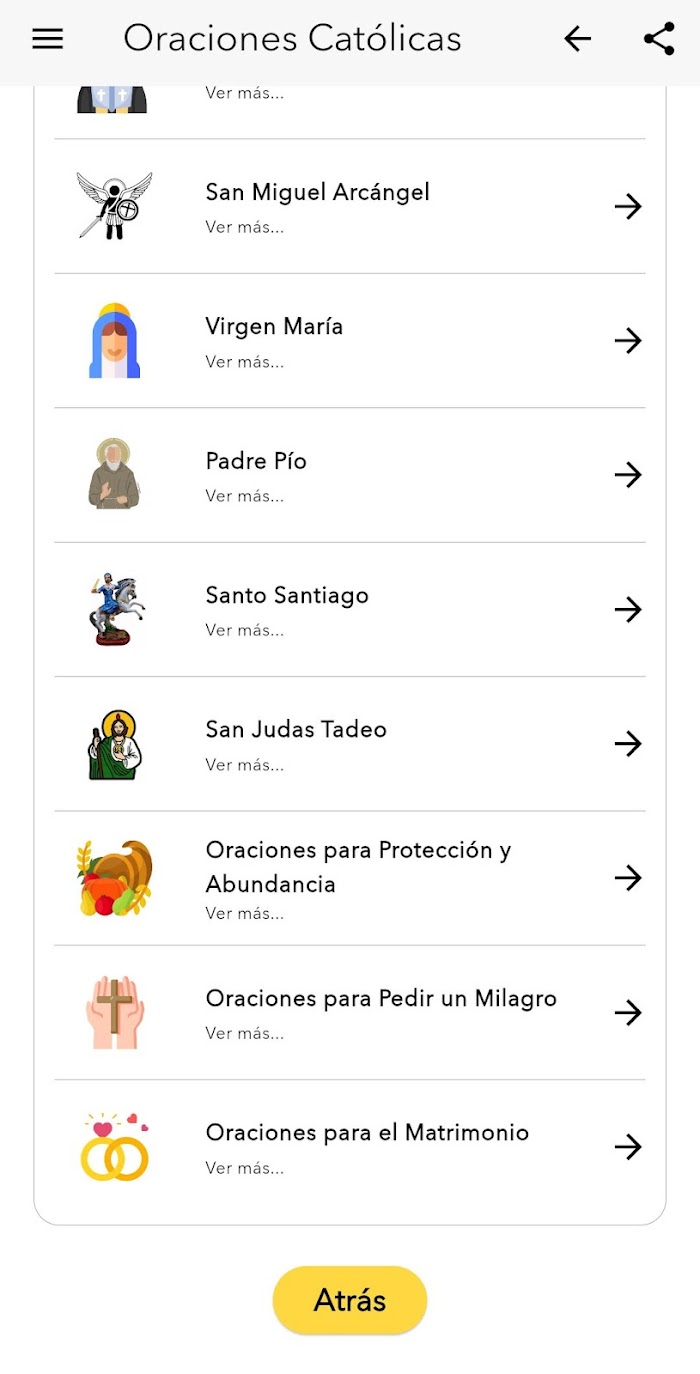
Task: Open Oraciones para Protección y Abundancia
Action: click(x=350, y=878)
